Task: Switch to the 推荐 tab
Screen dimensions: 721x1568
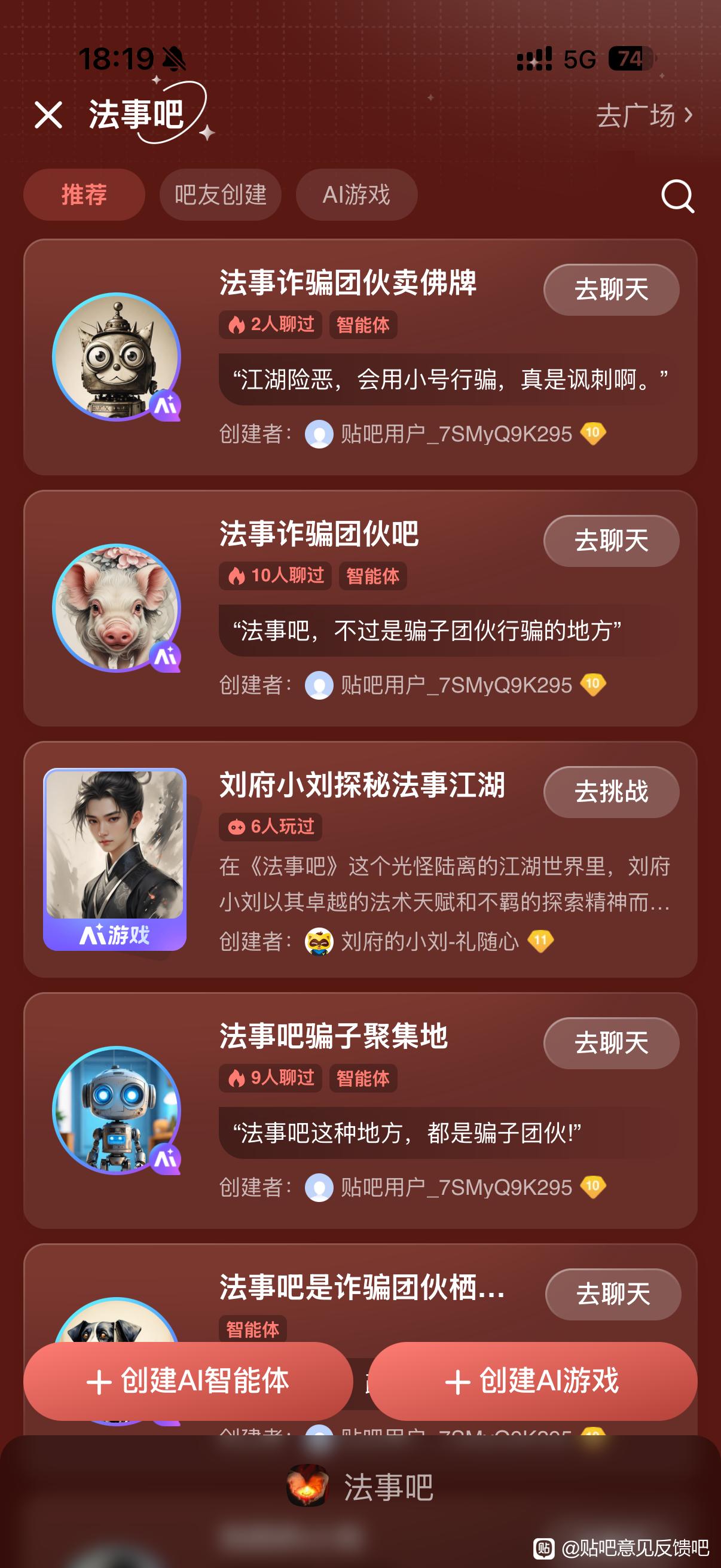Action: 84,195
